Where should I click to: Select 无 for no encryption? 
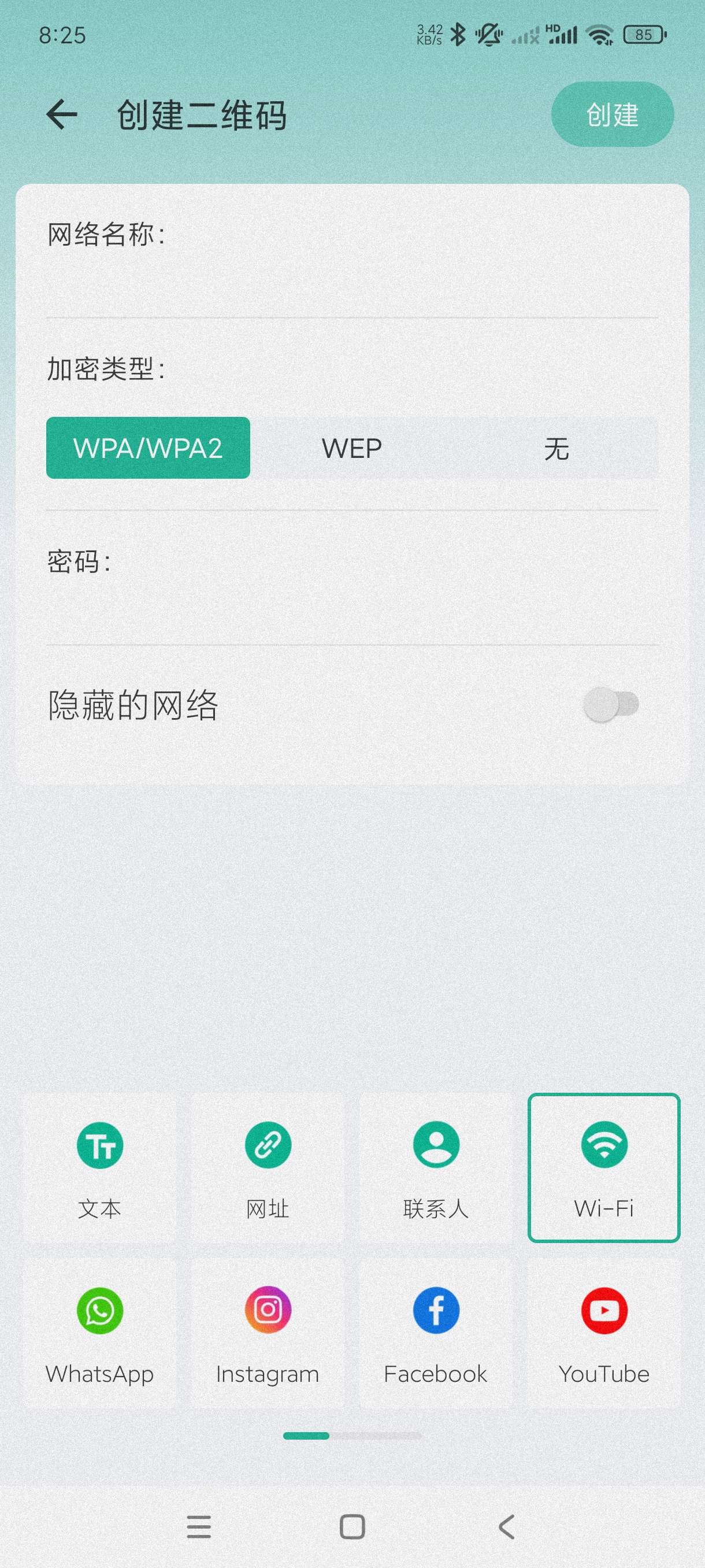[x=556, y=448]
